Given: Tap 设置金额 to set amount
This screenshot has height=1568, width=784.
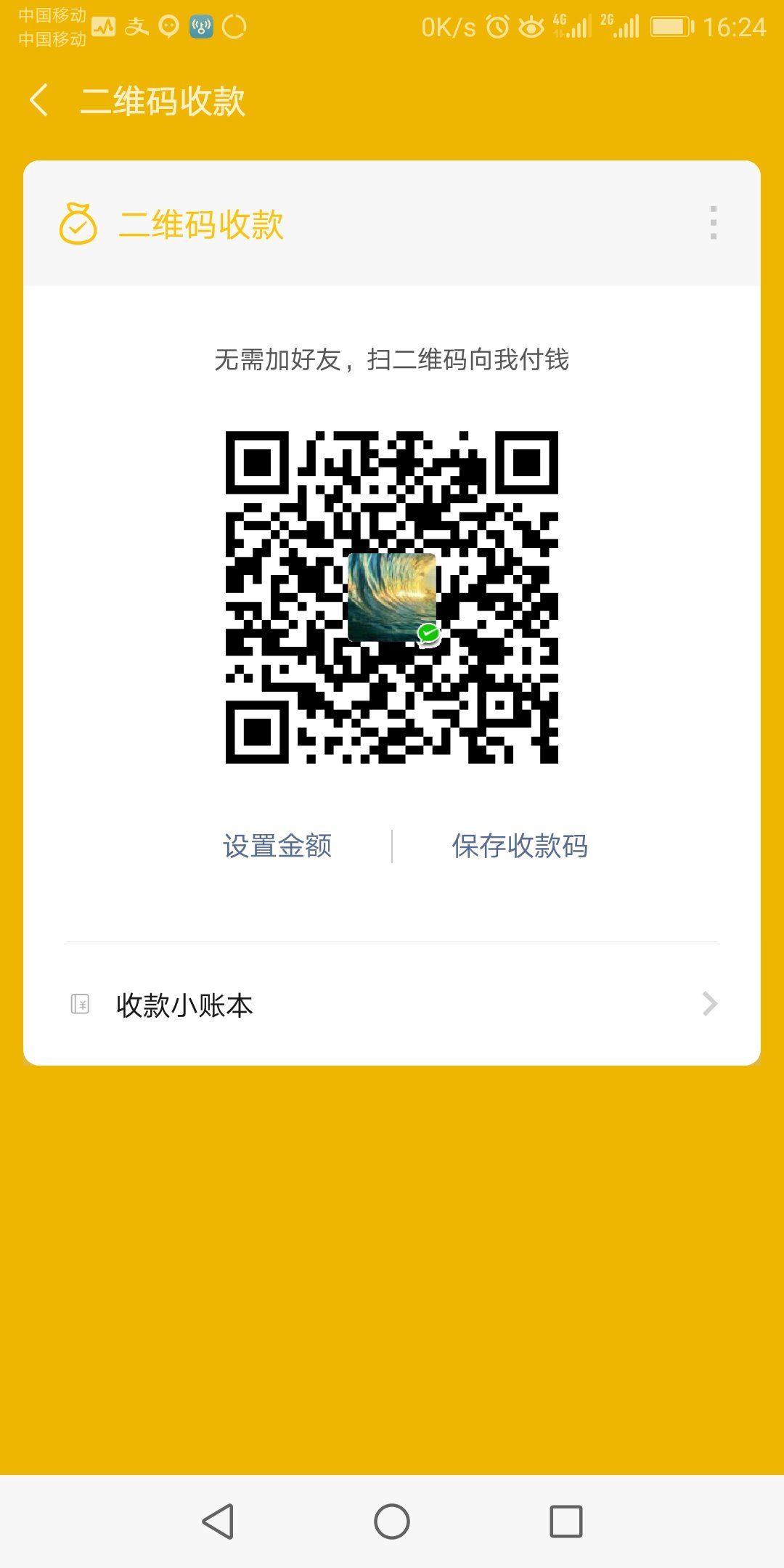Looking at the screenshot, I should coord(277,846).
